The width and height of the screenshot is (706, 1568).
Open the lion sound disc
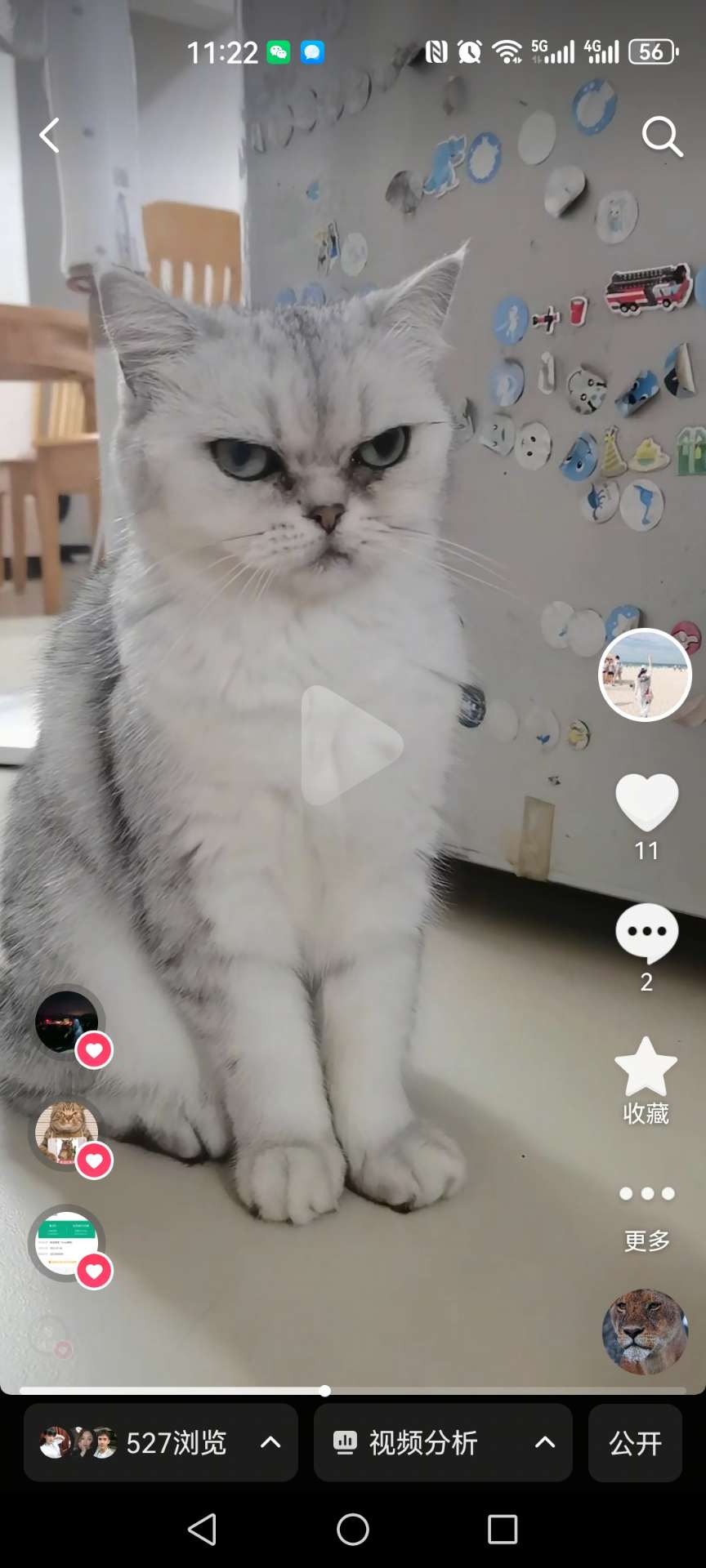point(645,1331)
